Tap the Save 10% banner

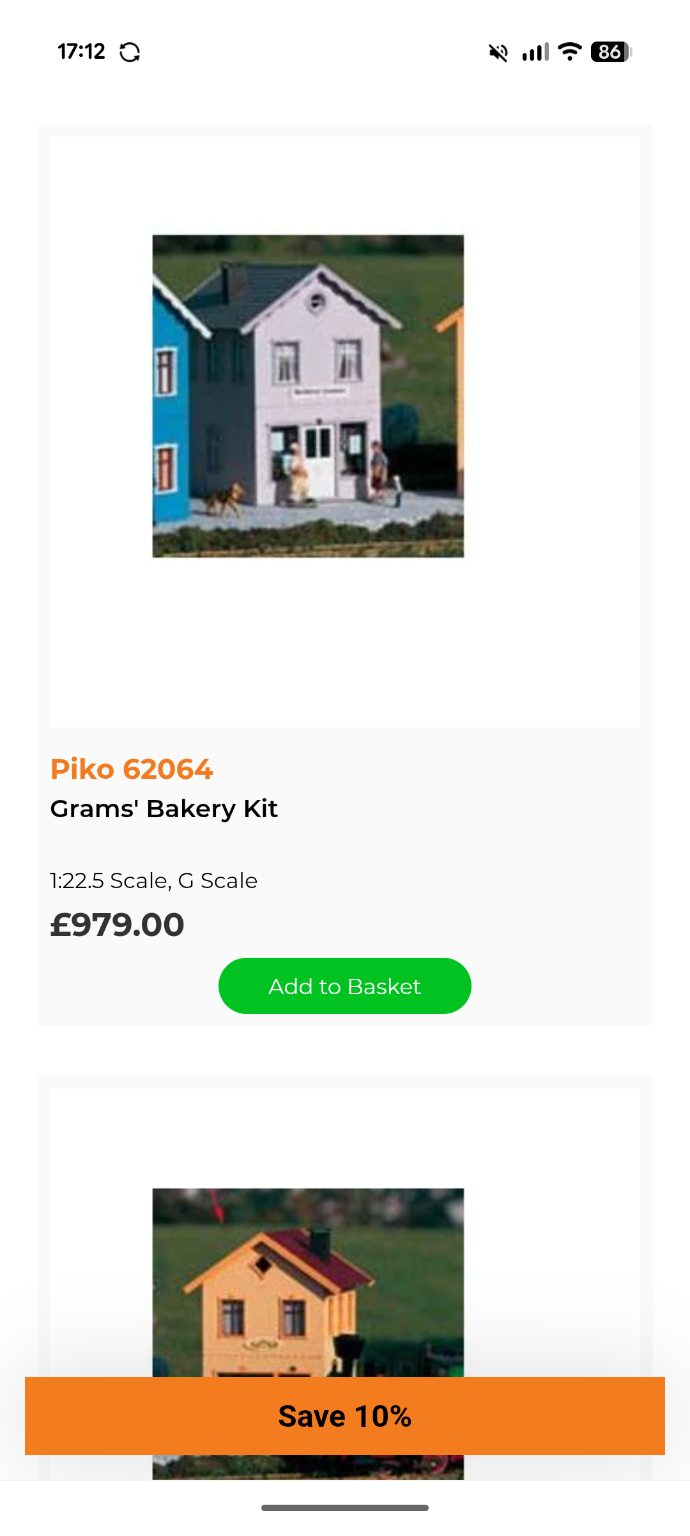344,1415
